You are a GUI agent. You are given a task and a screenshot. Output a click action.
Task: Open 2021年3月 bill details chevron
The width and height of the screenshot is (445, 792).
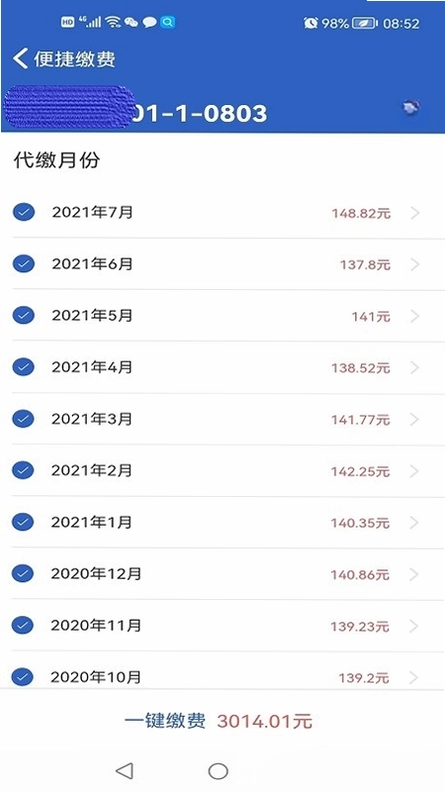point(415,419)
